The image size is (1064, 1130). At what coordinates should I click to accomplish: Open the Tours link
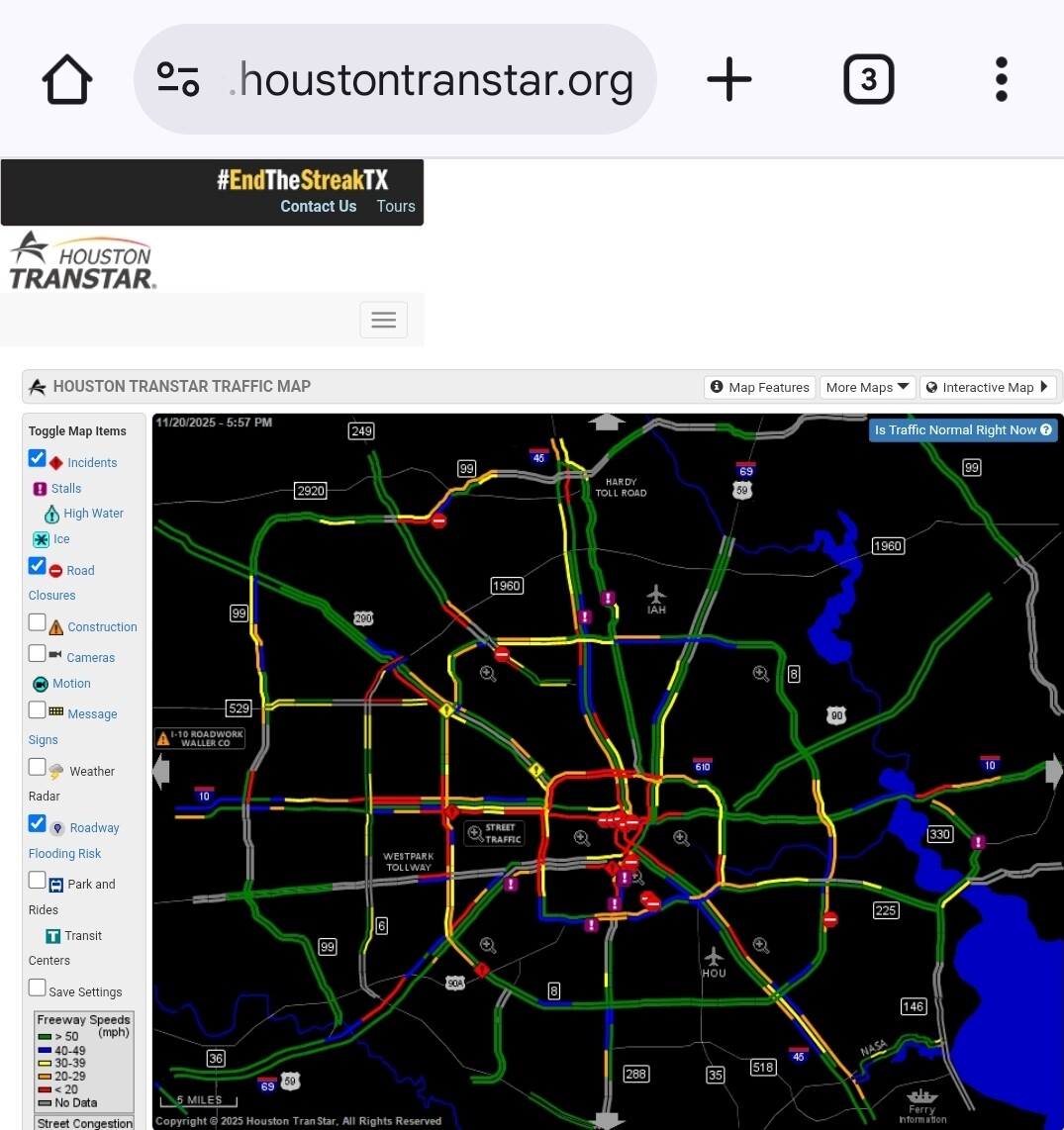pyautogui.click(x=396, y=206)
